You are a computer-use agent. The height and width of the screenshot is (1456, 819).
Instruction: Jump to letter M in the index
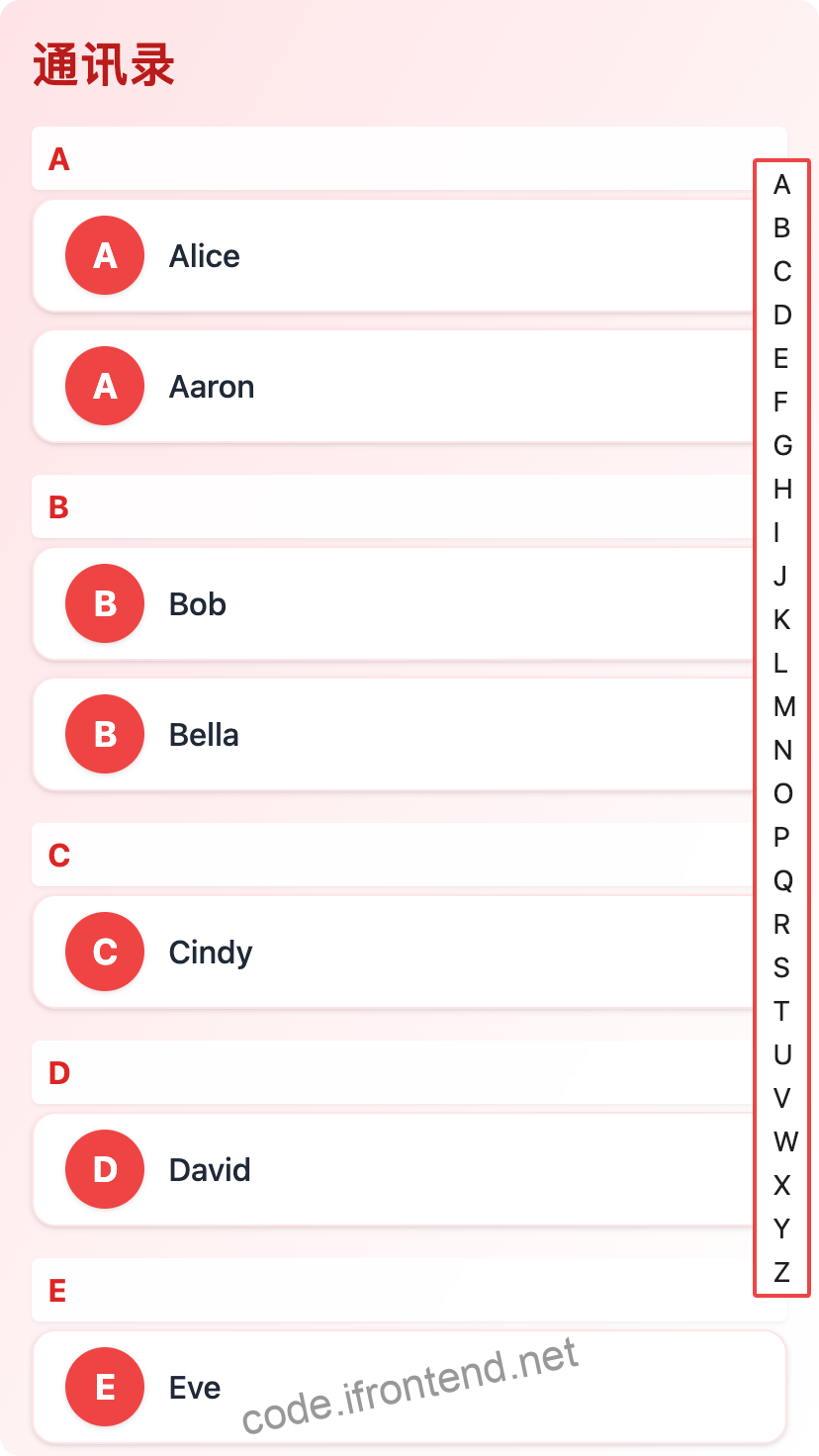[x=782, y=707]
